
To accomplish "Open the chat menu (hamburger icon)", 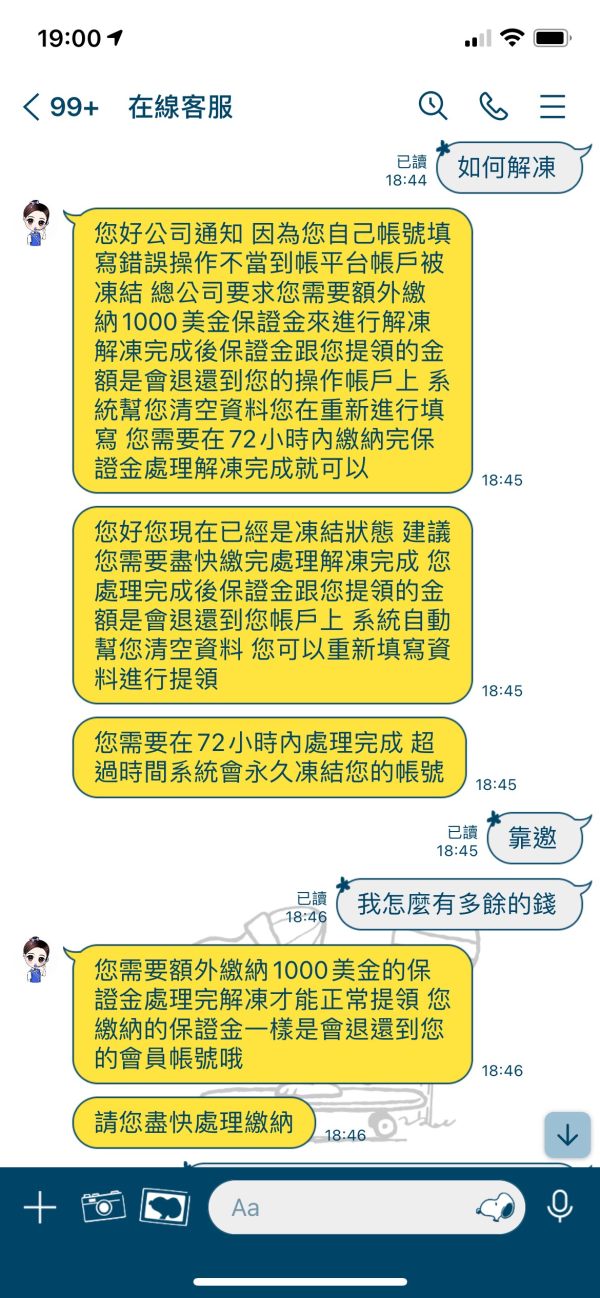I will (x=552, y=106).
